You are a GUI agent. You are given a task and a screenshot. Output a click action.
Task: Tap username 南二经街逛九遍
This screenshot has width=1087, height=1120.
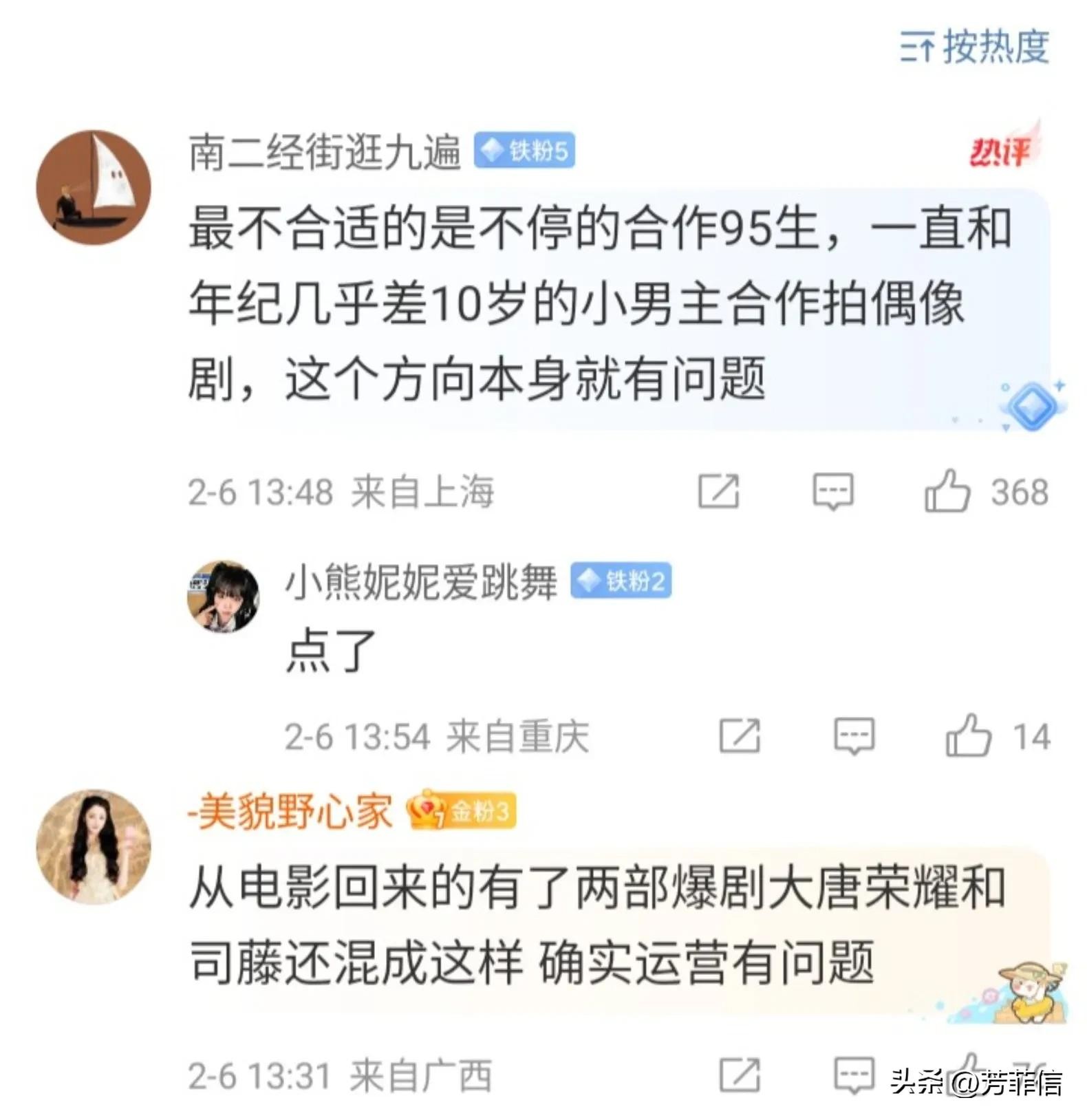pyautogui.click(x=324, y=151)
